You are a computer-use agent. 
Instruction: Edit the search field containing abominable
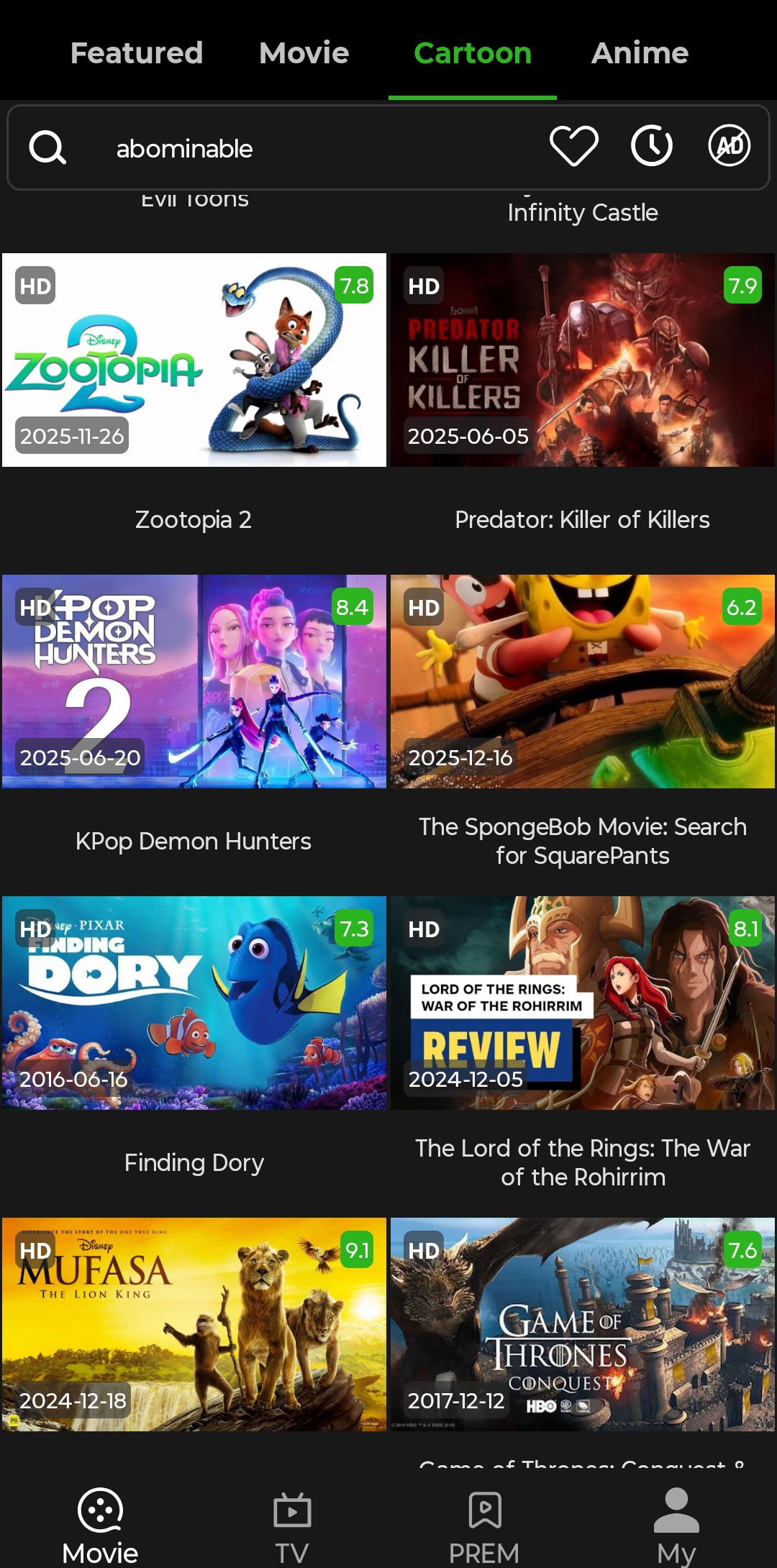(x=288, y=149)
